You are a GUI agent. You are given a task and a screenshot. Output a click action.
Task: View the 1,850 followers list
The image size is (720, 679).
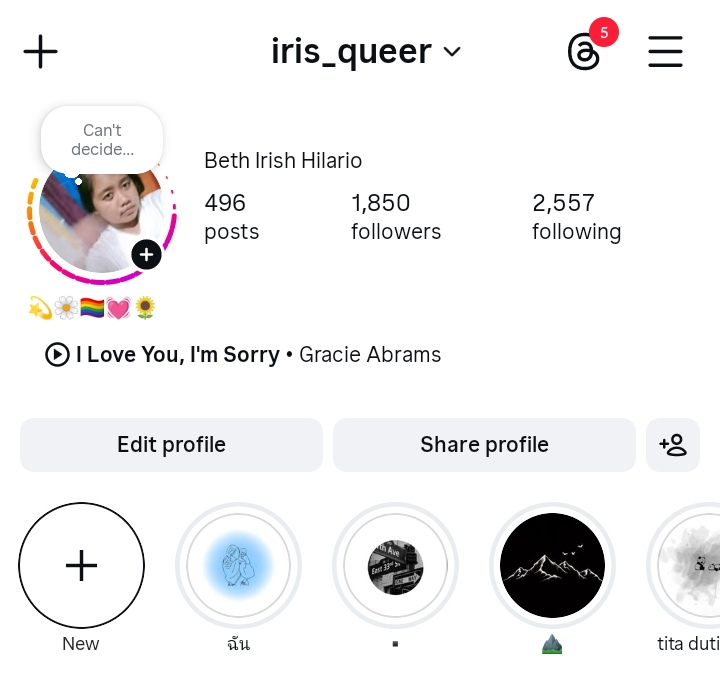[x=396, y=216]
